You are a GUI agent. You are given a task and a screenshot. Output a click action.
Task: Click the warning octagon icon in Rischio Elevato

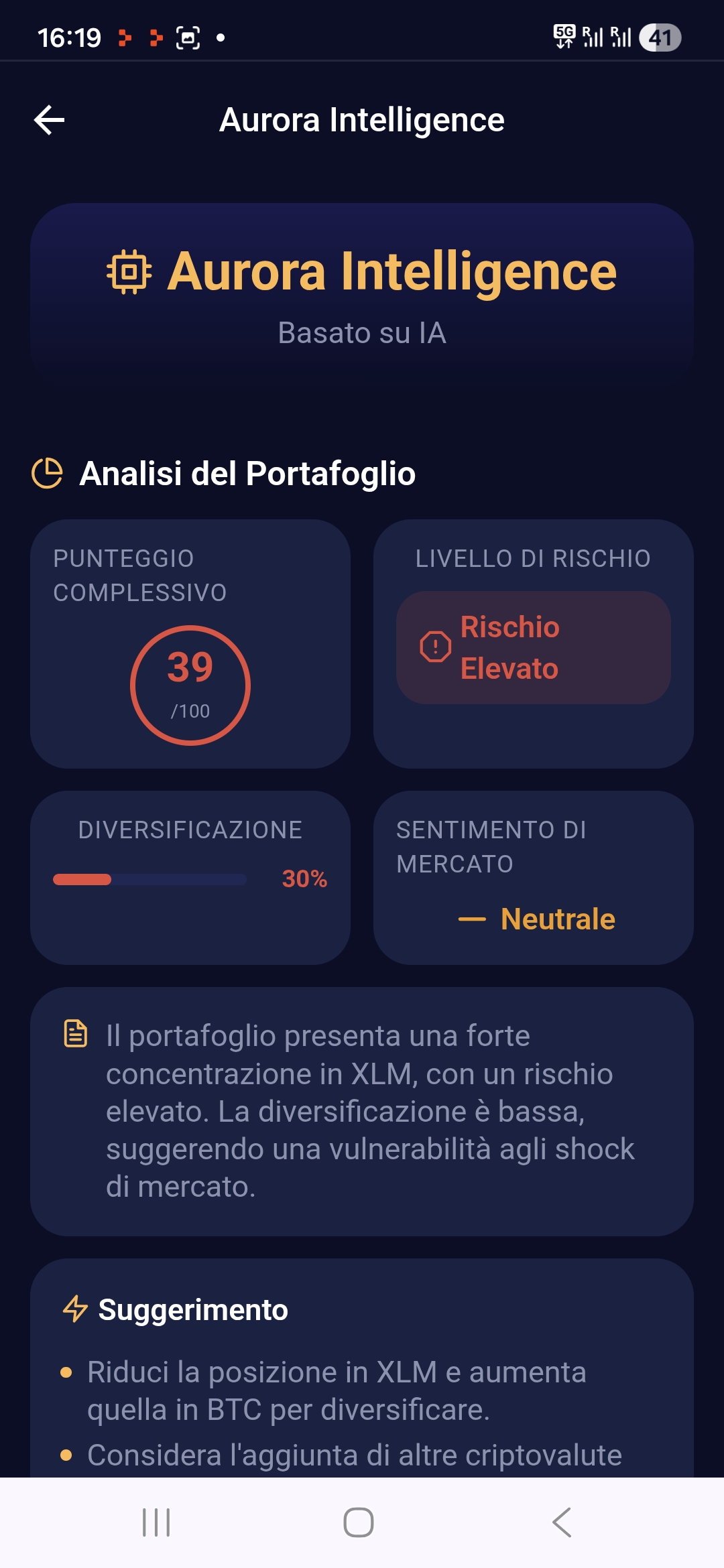point(435,646)
